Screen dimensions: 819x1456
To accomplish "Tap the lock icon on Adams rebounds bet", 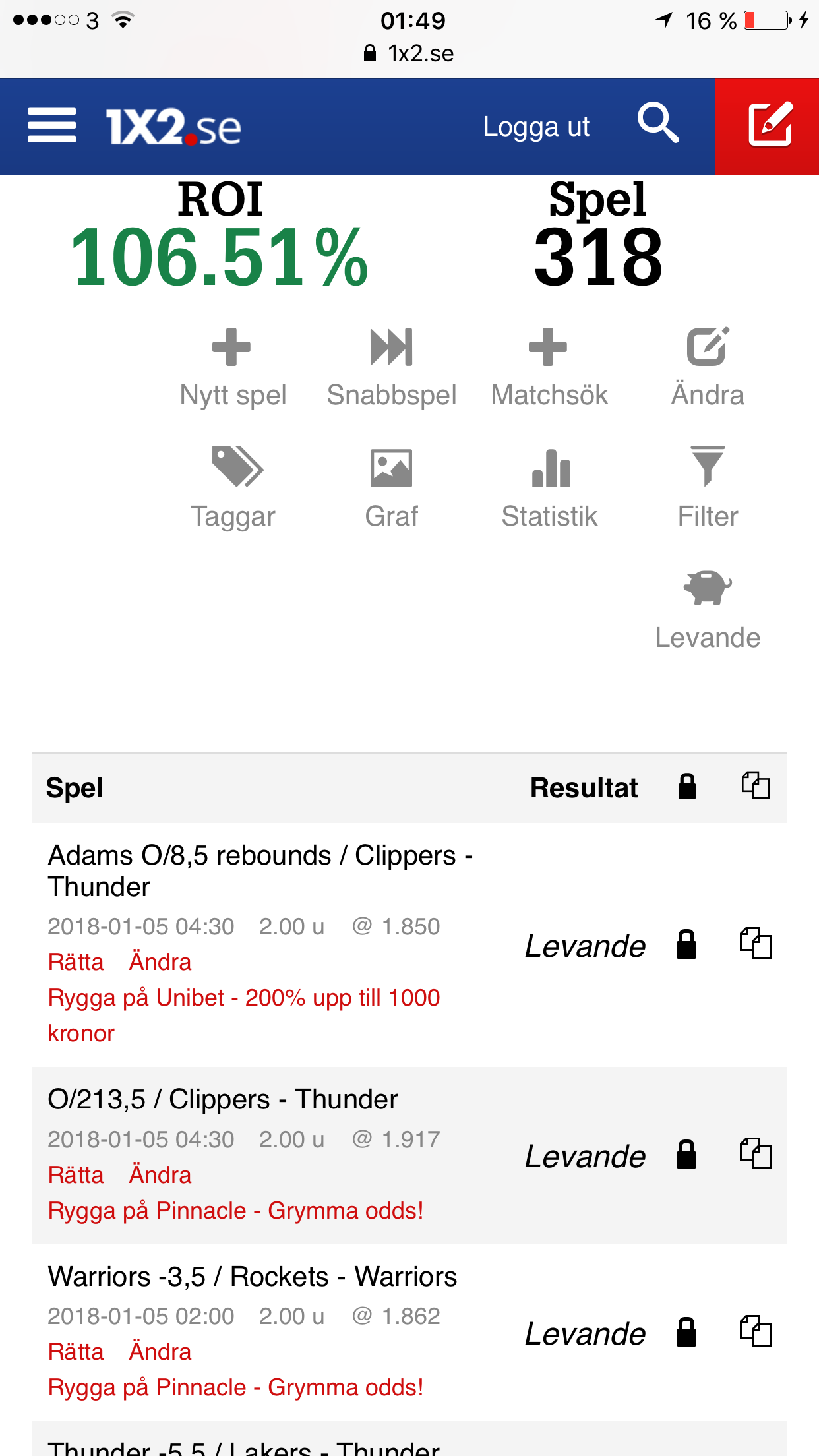I will [x=686, y=944].
